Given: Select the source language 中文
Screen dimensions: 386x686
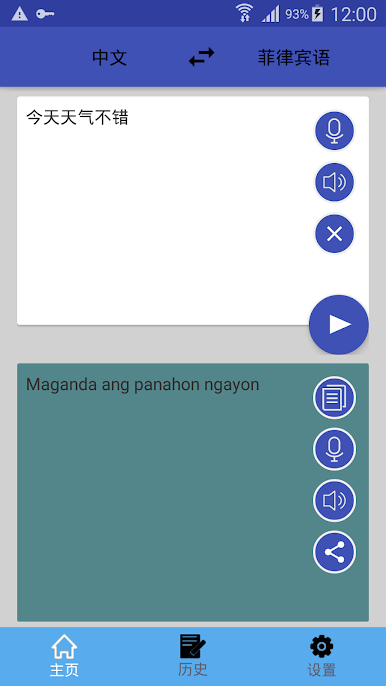Looking at the screenshot, I should (x=109, y=58).
